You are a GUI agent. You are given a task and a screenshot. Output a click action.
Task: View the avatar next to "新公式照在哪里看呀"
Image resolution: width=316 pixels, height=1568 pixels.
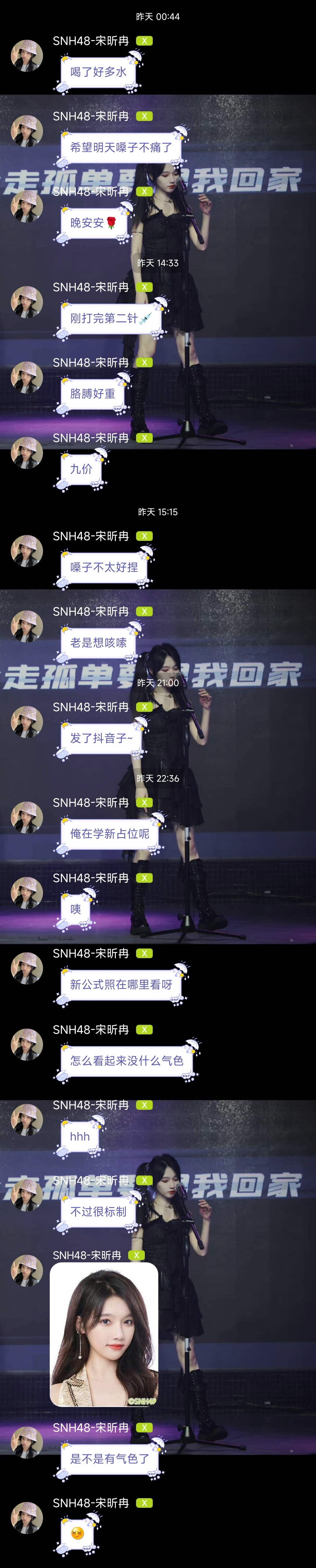click(x=27, y=969)
